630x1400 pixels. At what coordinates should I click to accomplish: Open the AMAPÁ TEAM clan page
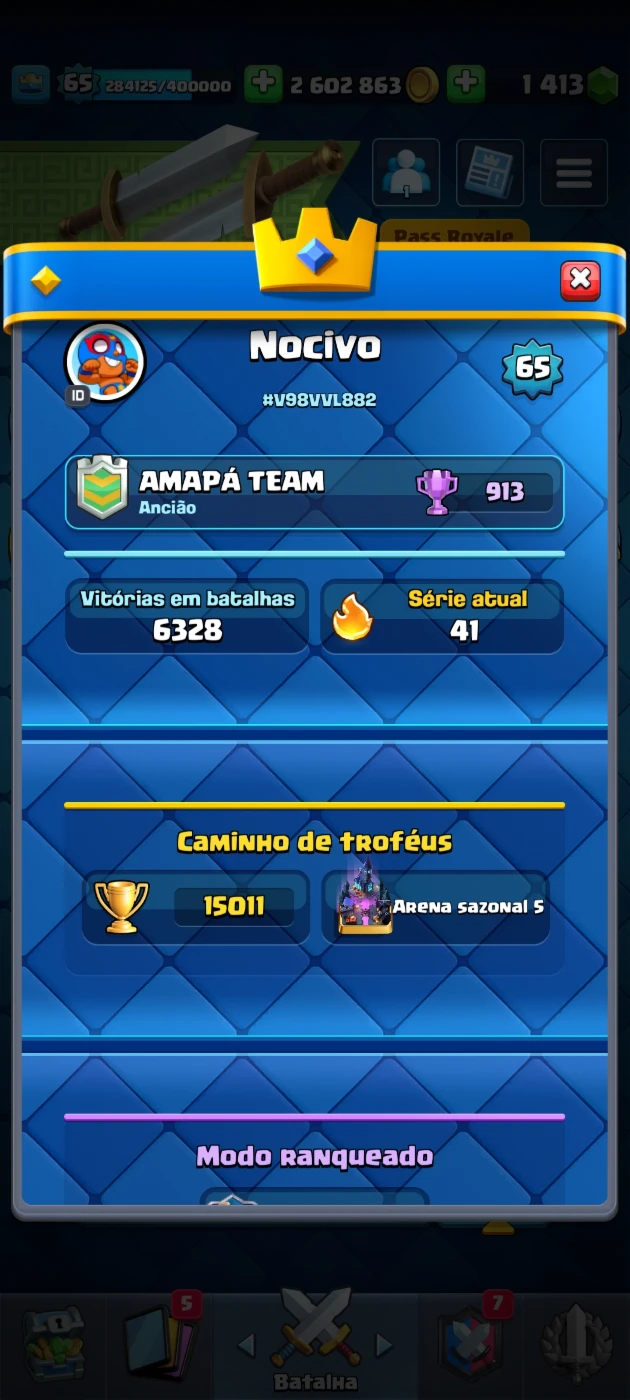tap(314, 492)
